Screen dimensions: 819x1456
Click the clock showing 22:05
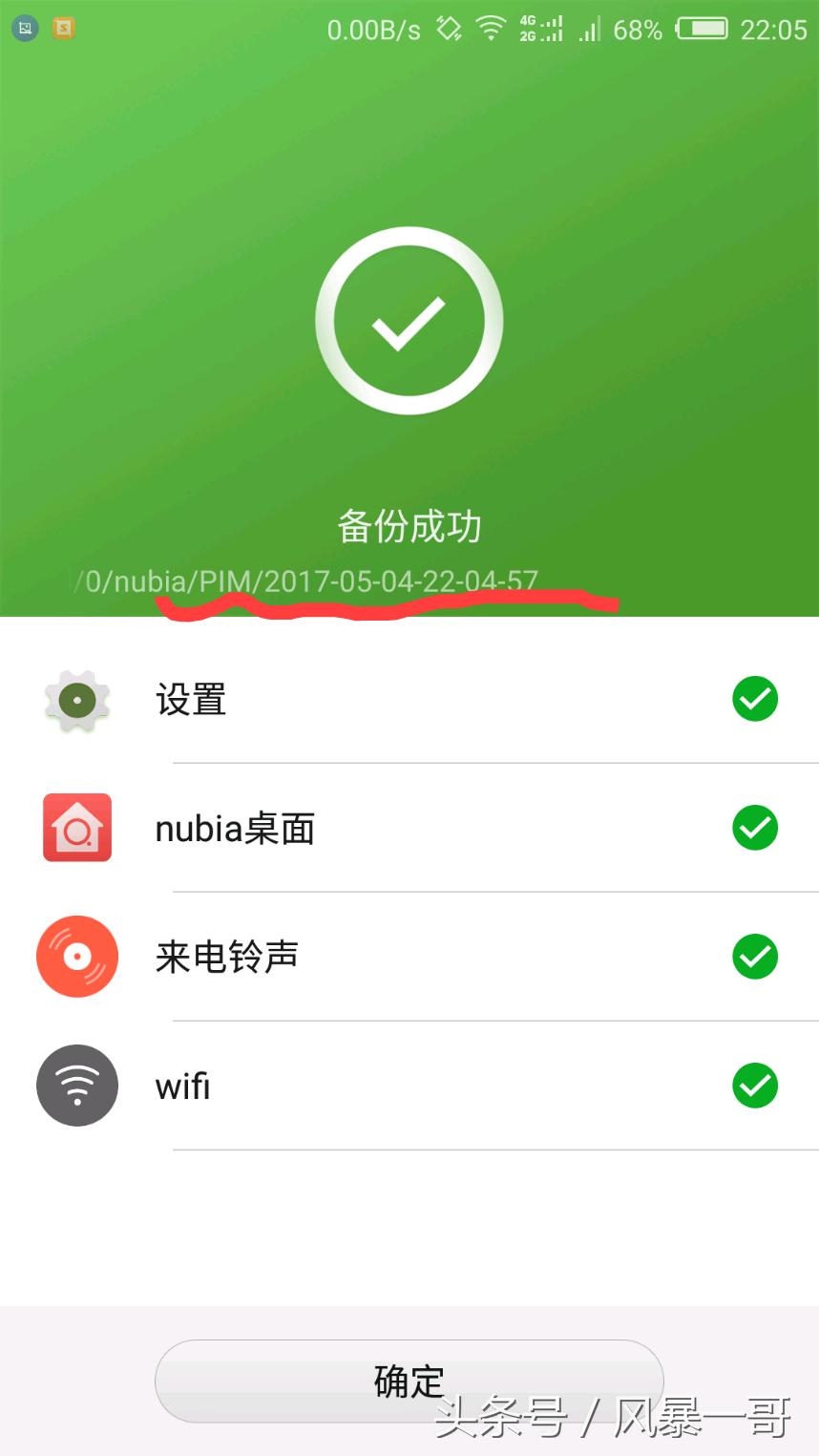[x=774, y=30]
